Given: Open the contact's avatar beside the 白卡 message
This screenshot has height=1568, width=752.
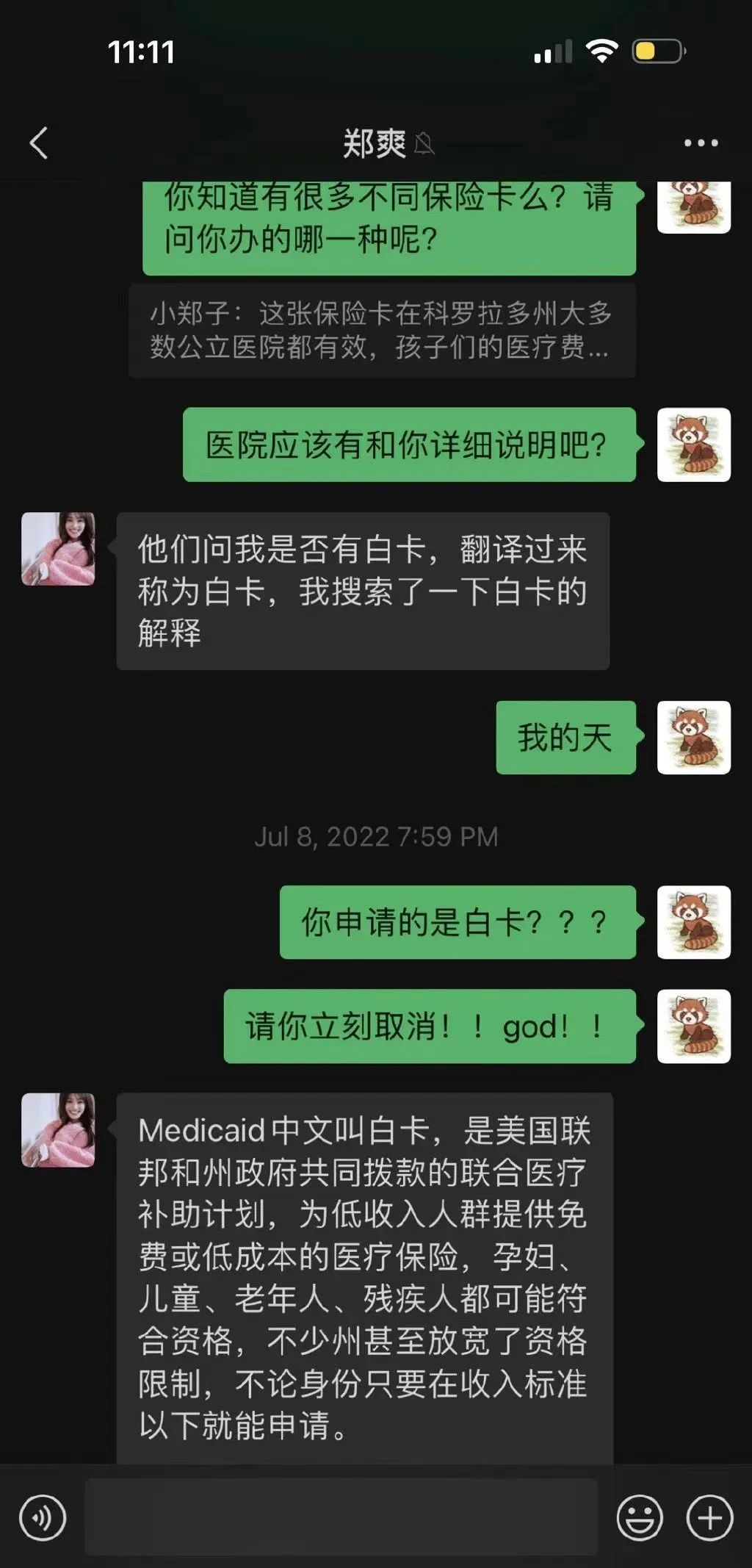Looking at the screenshot, I should (58, 549).
